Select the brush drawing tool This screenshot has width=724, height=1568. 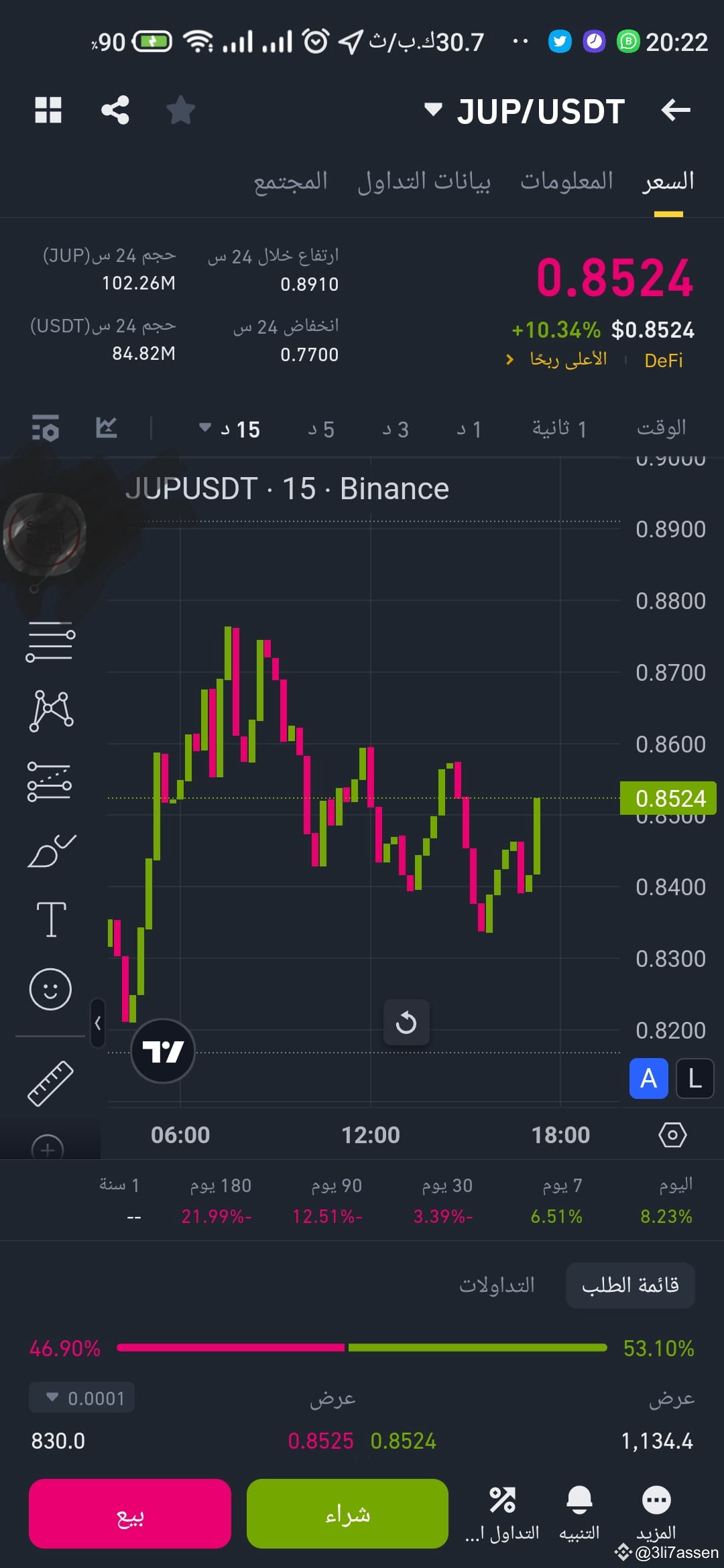[x=50, y=850]
